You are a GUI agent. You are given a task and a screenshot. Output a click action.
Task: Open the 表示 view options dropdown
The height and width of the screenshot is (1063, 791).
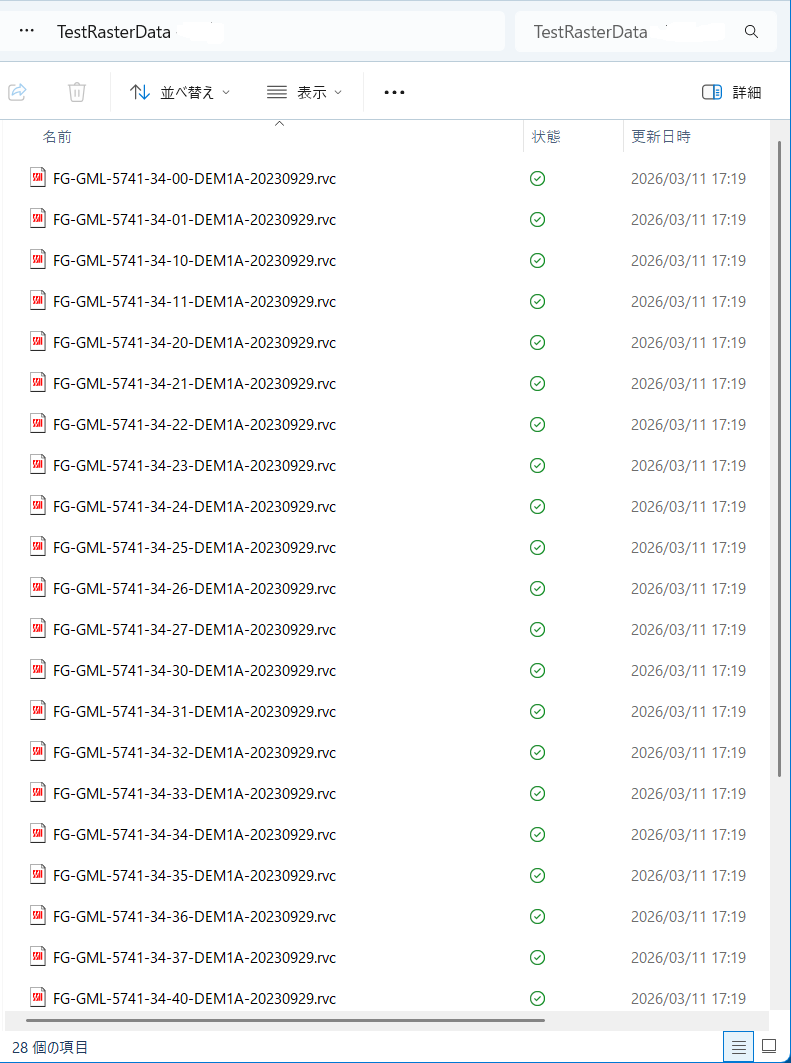pyautogui.click(x=305, y=92)
